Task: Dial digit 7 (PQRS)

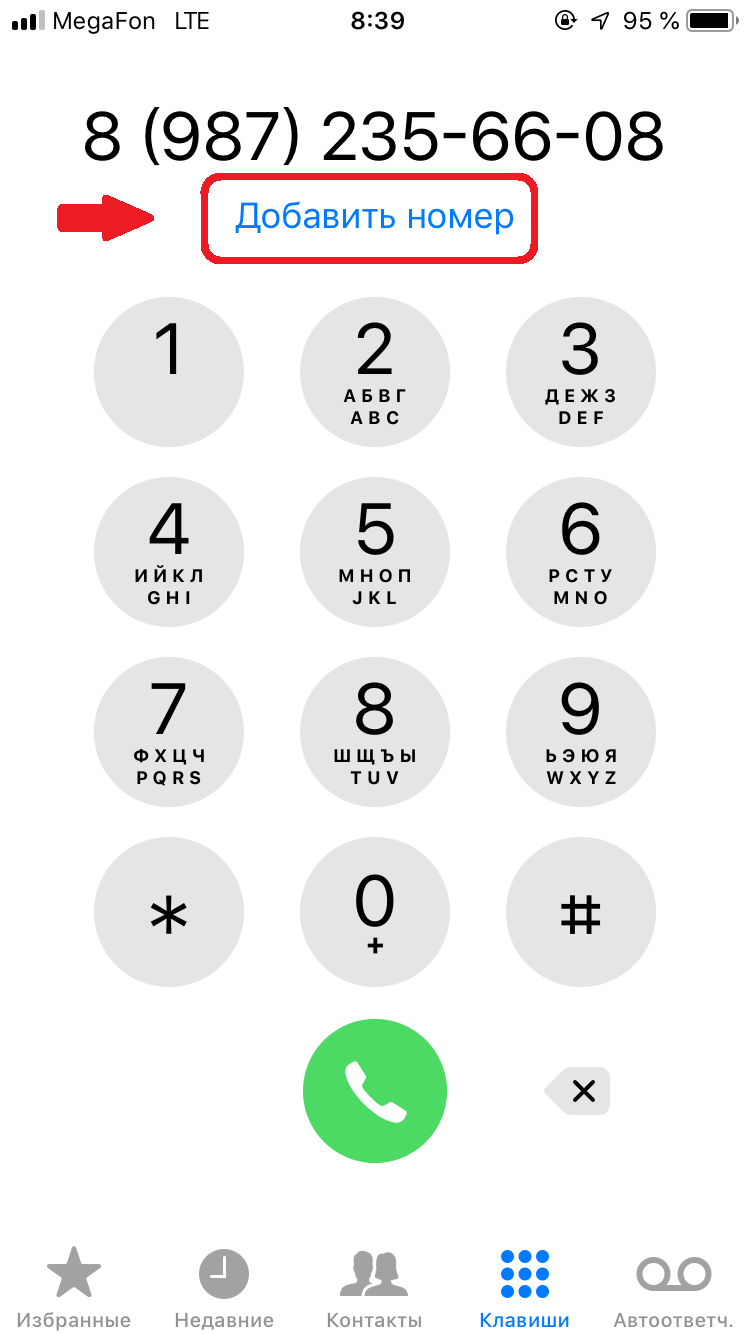Action: pos(169,733)
